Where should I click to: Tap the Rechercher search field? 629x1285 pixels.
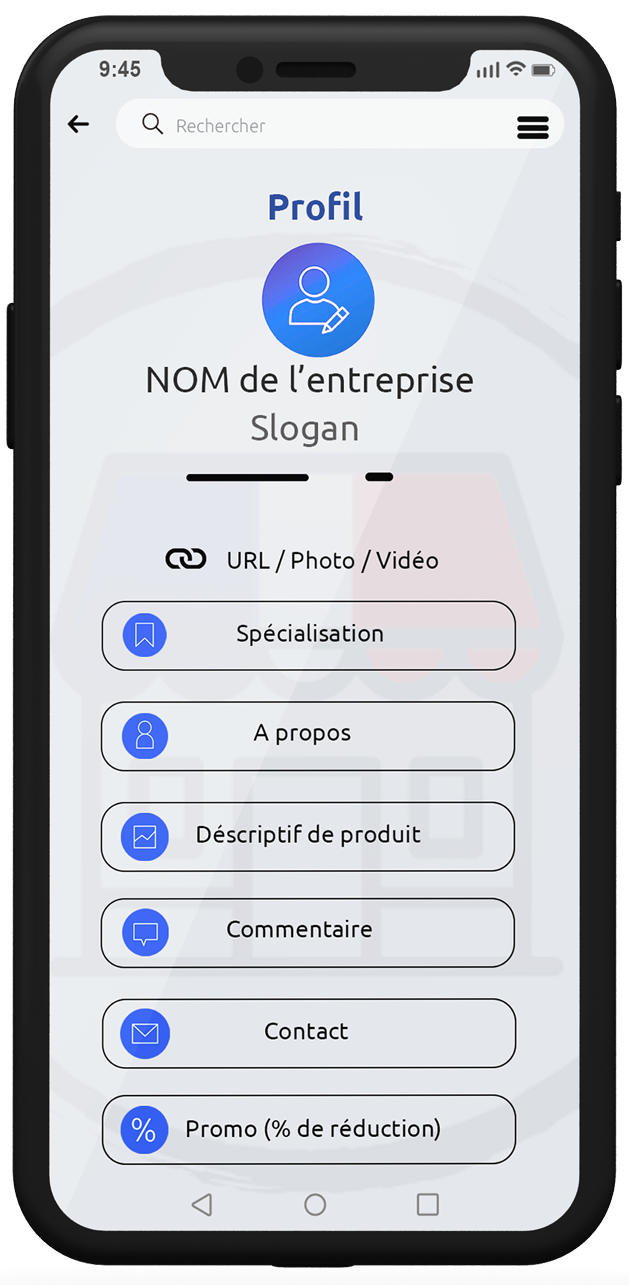click(x=320, y=126)
